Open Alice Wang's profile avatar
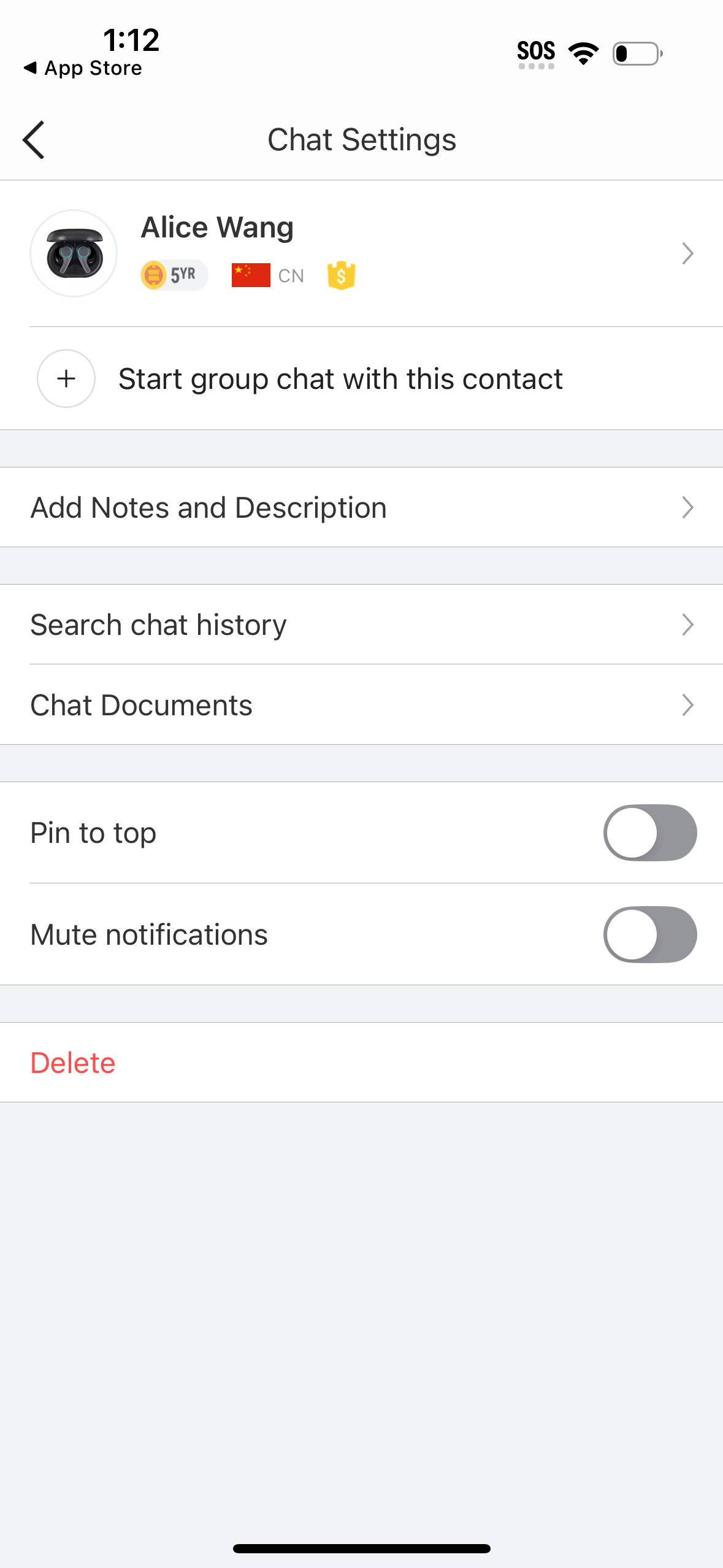The width and height of the screenshot is (723, 1568). coord(72,253)
